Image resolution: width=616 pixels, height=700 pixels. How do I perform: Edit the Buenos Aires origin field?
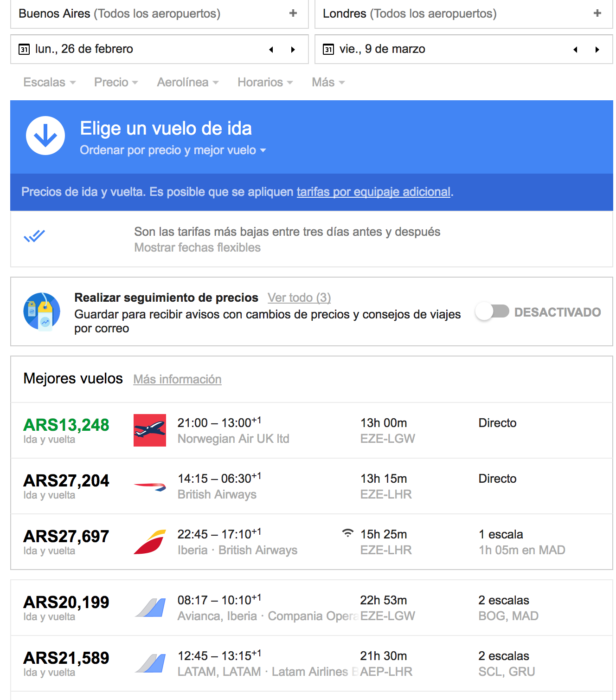click(x=140, y=14)
